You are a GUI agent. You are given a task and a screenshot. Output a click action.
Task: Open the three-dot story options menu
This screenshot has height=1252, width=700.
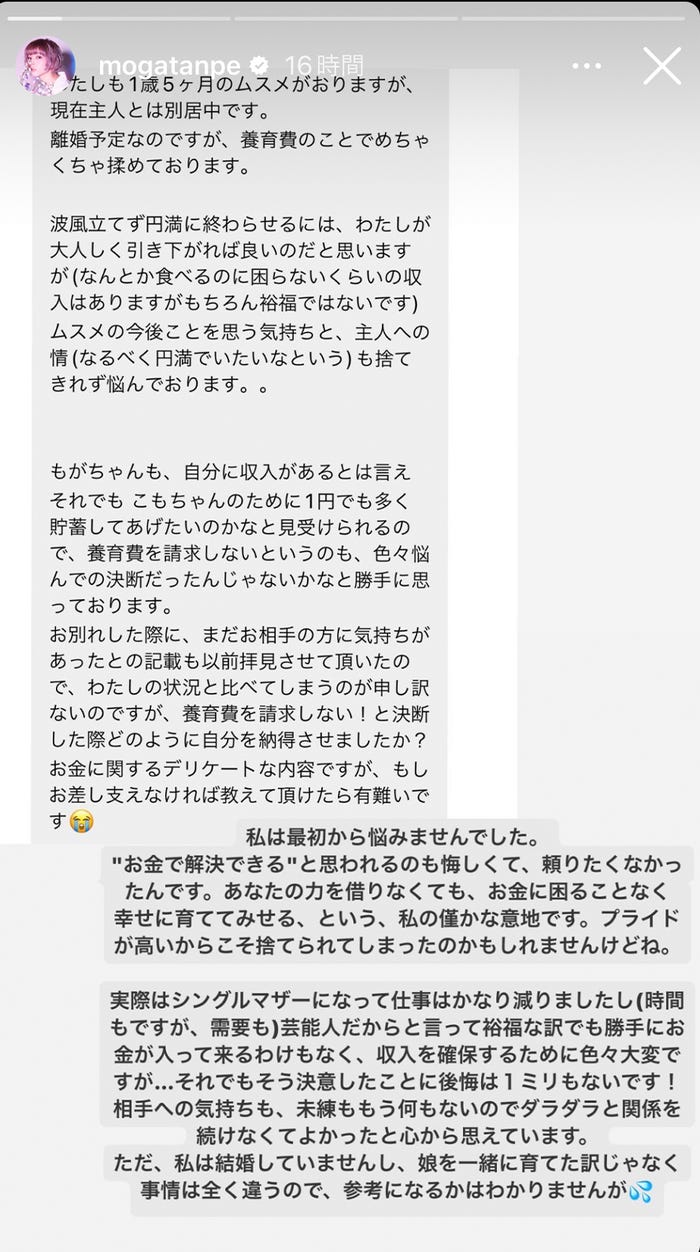(x=586, y=66)
